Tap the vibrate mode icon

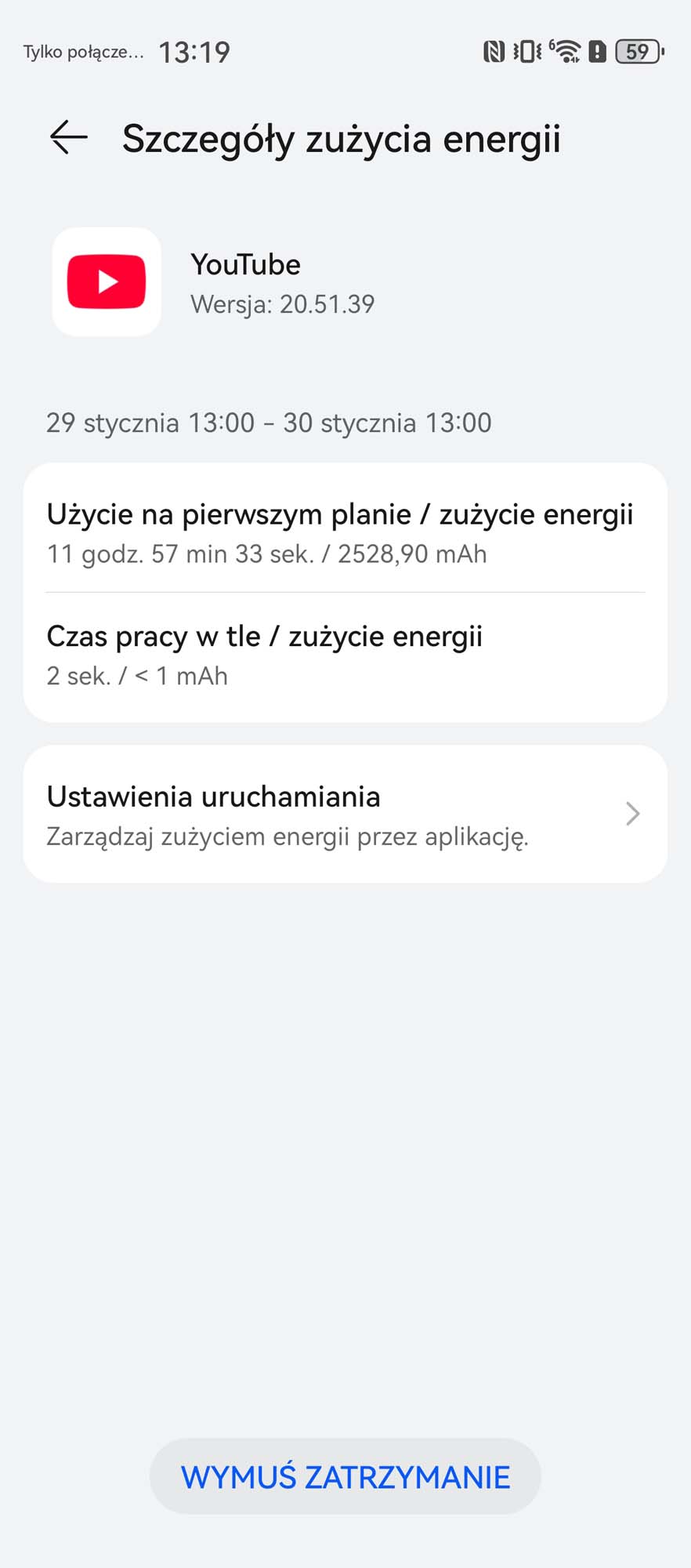tap(526, 50)
